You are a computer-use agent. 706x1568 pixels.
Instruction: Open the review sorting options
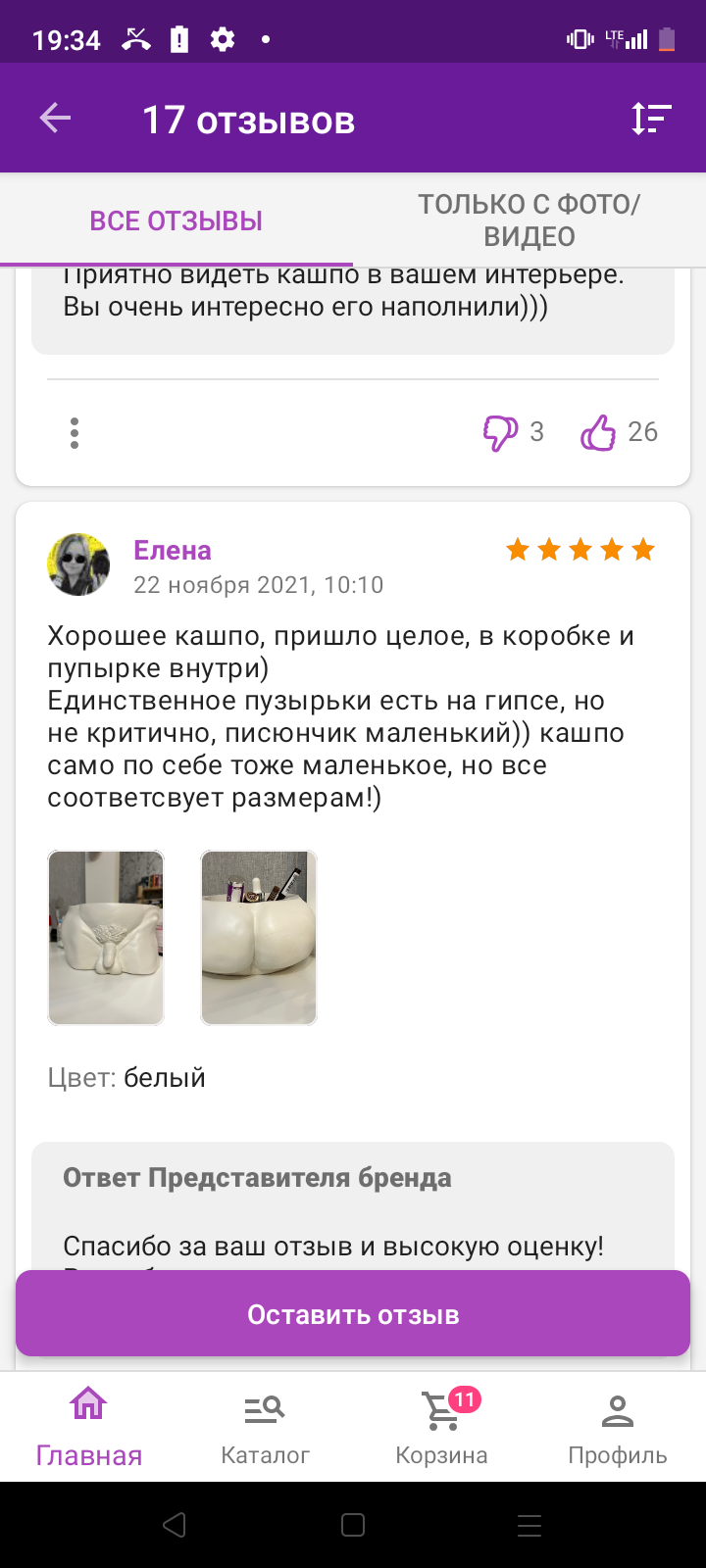pos(651,119)
